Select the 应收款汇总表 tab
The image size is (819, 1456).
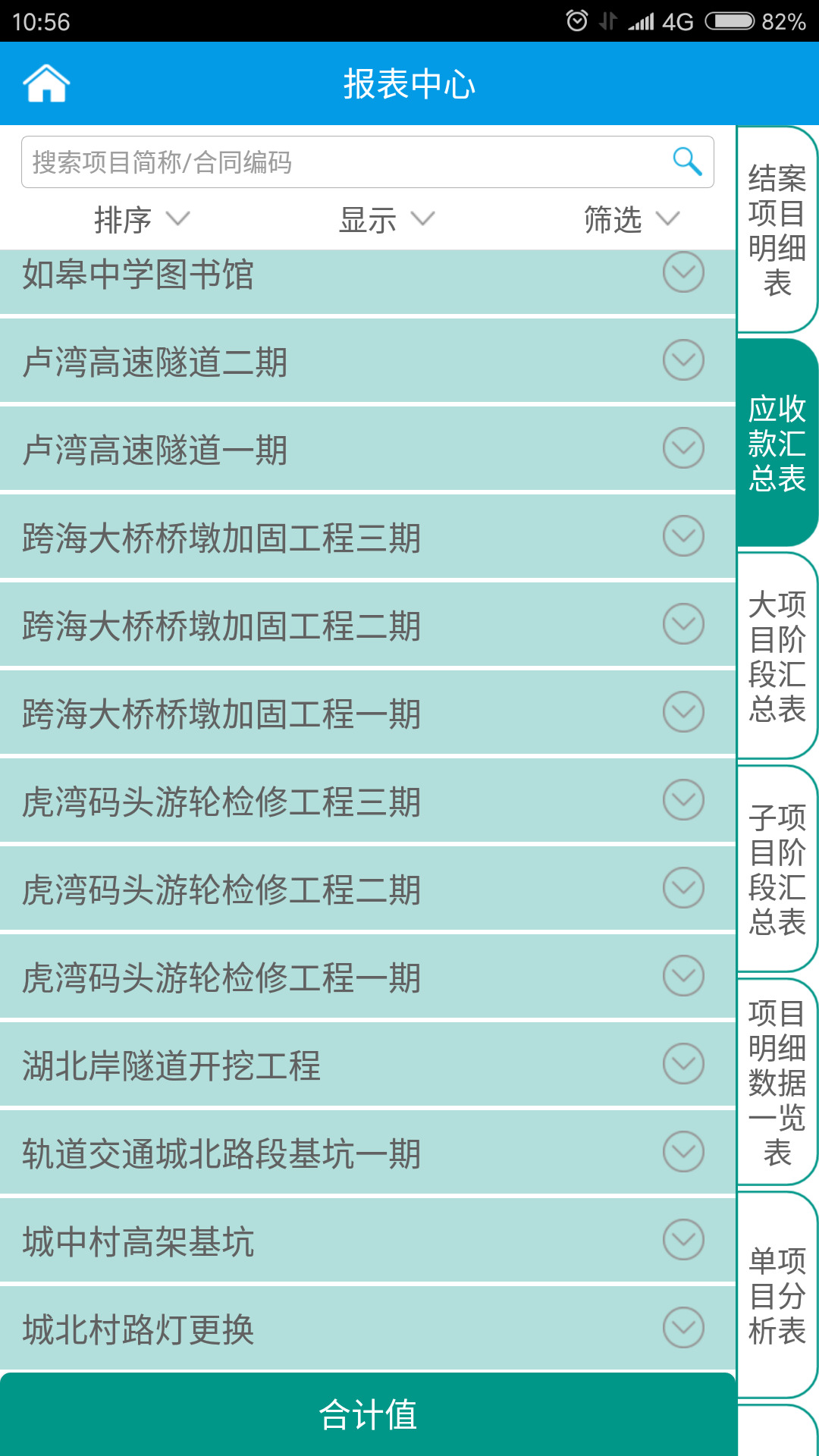777,443
